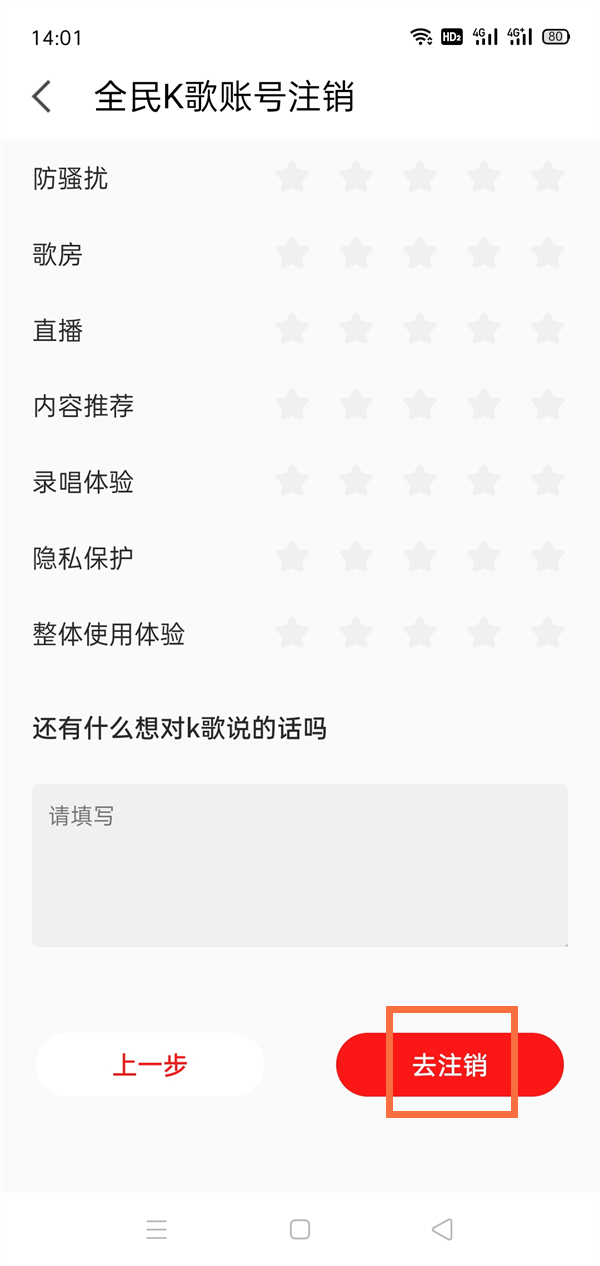Open recent apps from navigation bar
Viewport: 600px width, 1266px height.
pos(157,1229)
